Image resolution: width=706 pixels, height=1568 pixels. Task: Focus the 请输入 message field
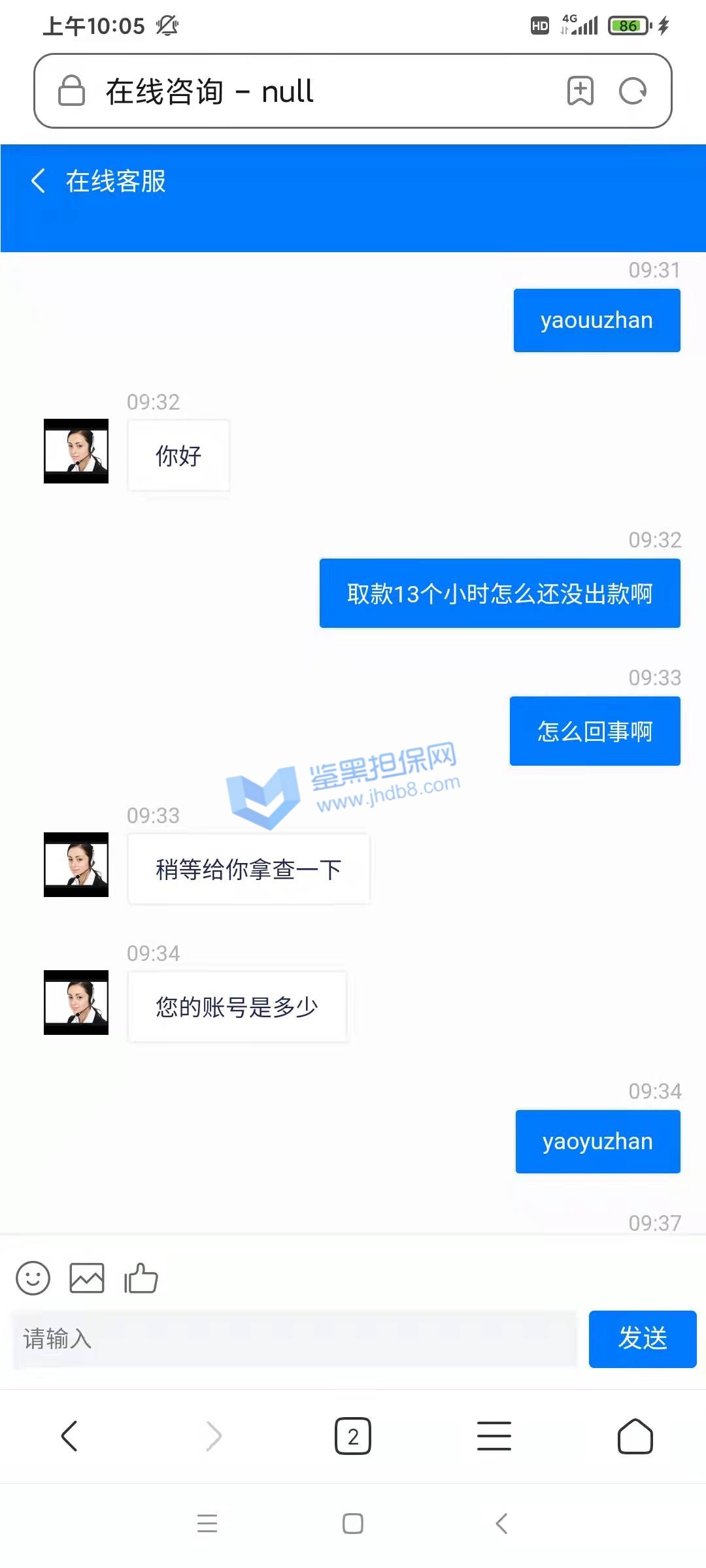pos(294,1339)
